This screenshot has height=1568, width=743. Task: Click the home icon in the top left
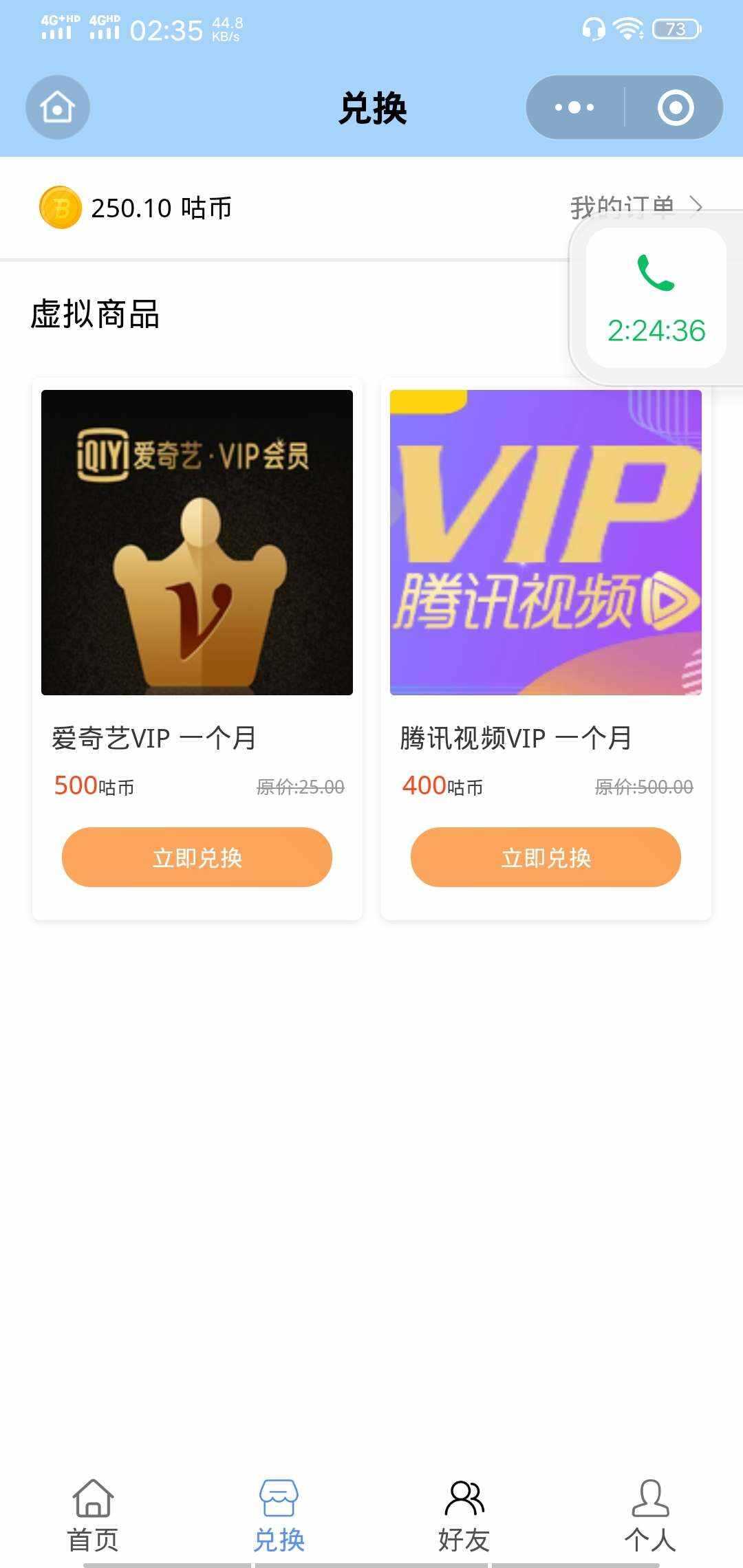(x=57, y=107)
